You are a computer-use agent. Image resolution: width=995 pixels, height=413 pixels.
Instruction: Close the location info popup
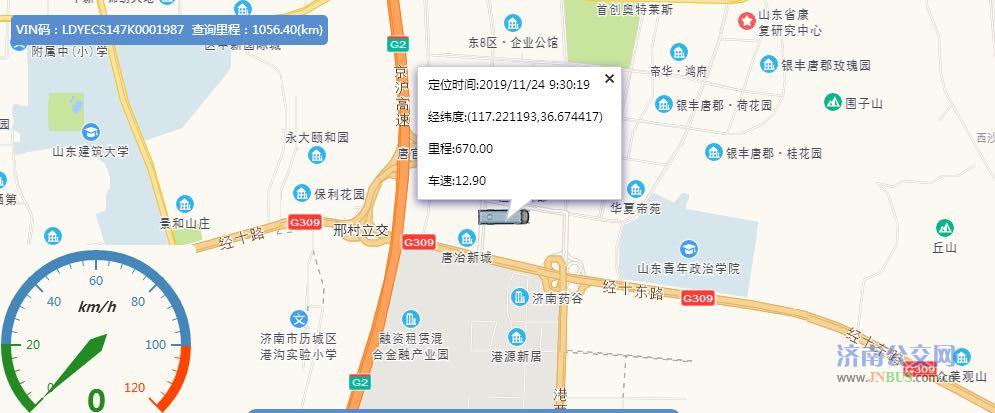pos(609,77)
